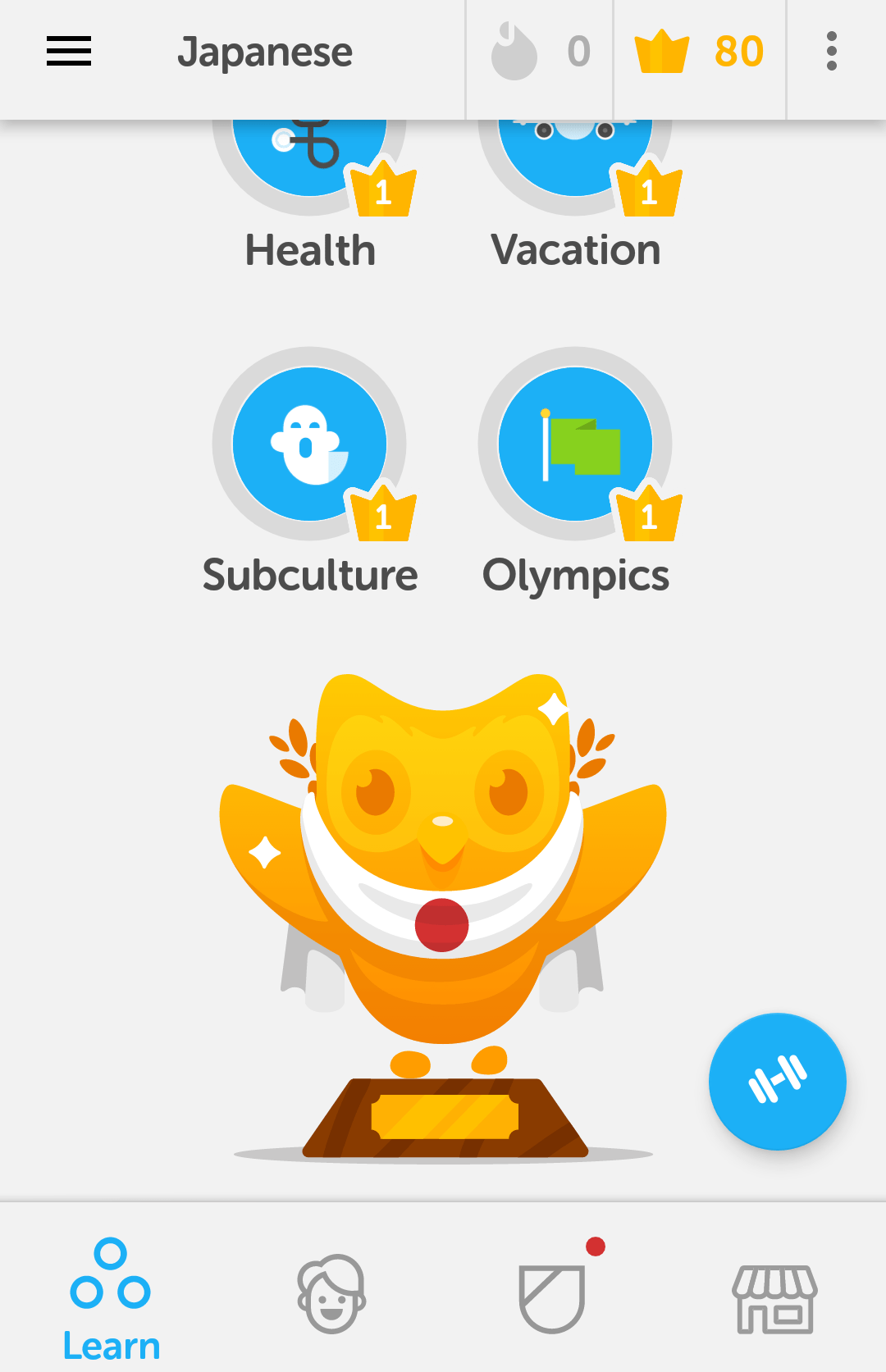Open the hamburger navigation menu
Viewport: 886px width, 1372px height.
(x=69, y=51)
